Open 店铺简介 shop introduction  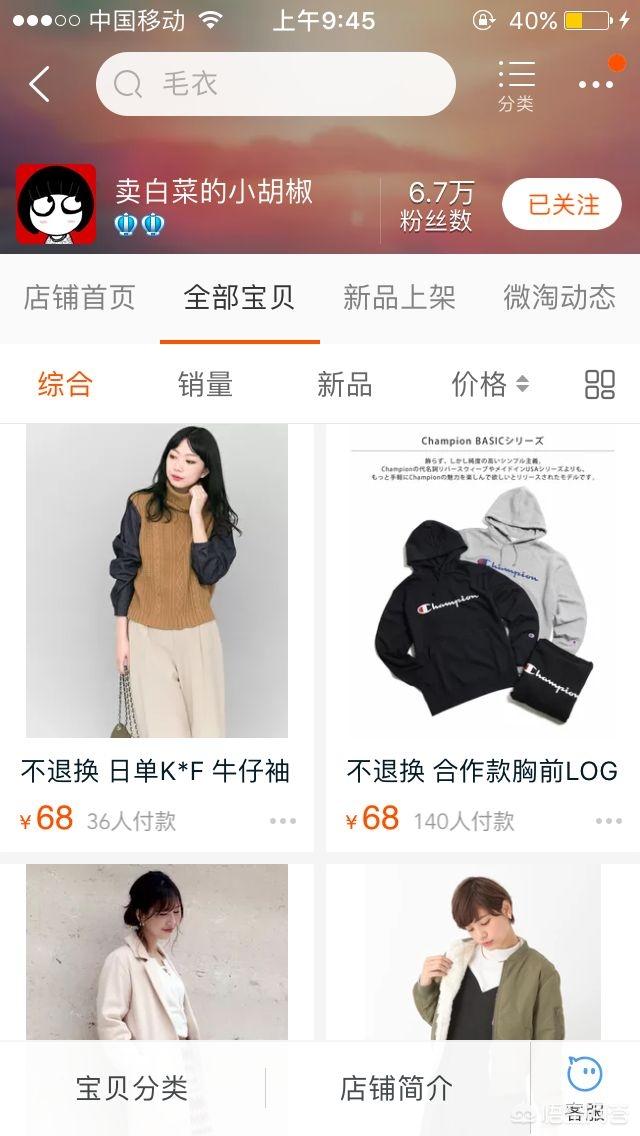tap(397, 1088)
